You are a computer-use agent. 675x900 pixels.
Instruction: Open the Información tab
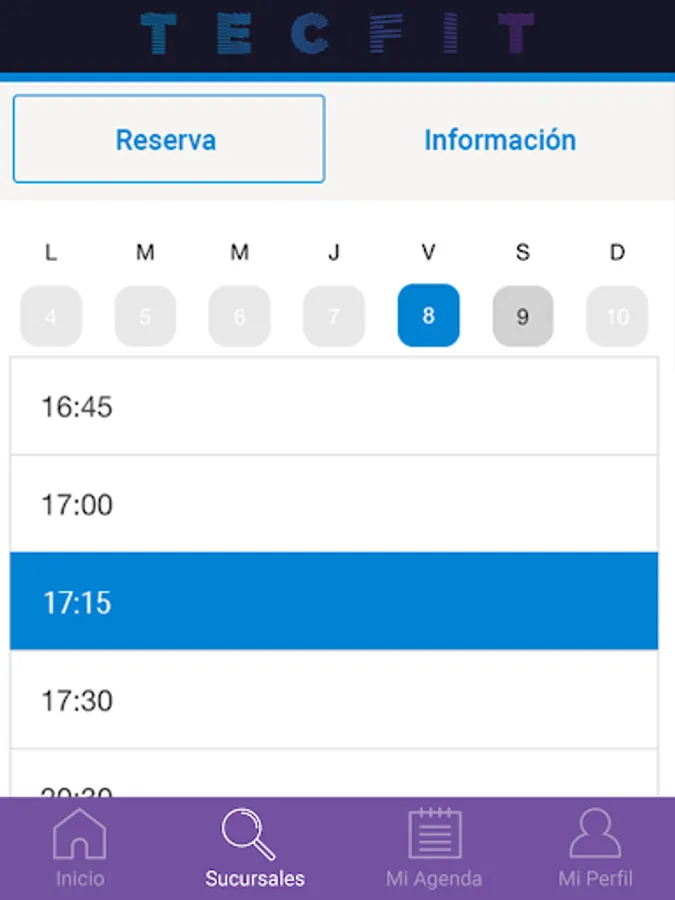pos(500,139)
